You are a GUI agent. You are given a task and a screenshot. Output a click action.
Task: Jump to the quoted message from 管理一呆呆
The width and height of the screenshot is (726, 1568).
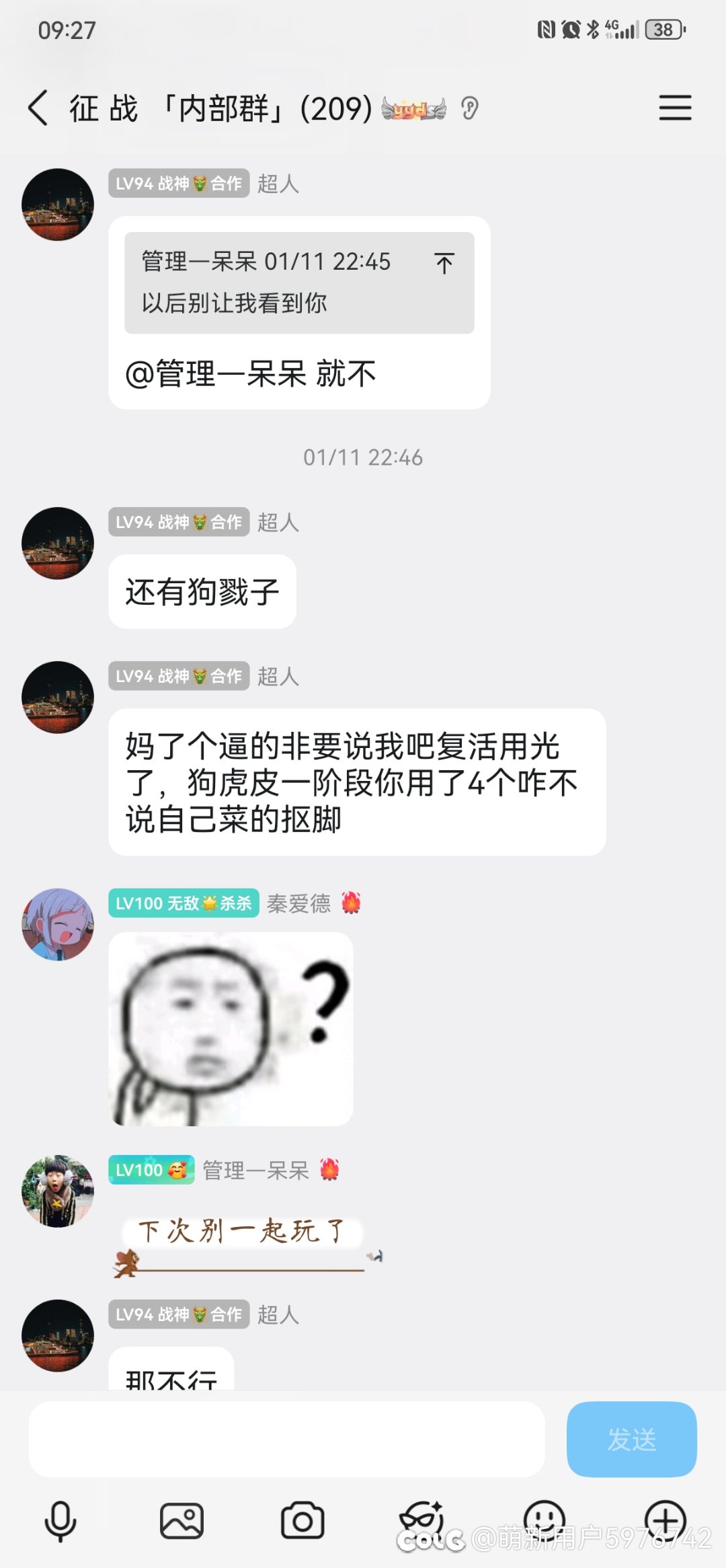pyautogui.click(x=444, y=263)
